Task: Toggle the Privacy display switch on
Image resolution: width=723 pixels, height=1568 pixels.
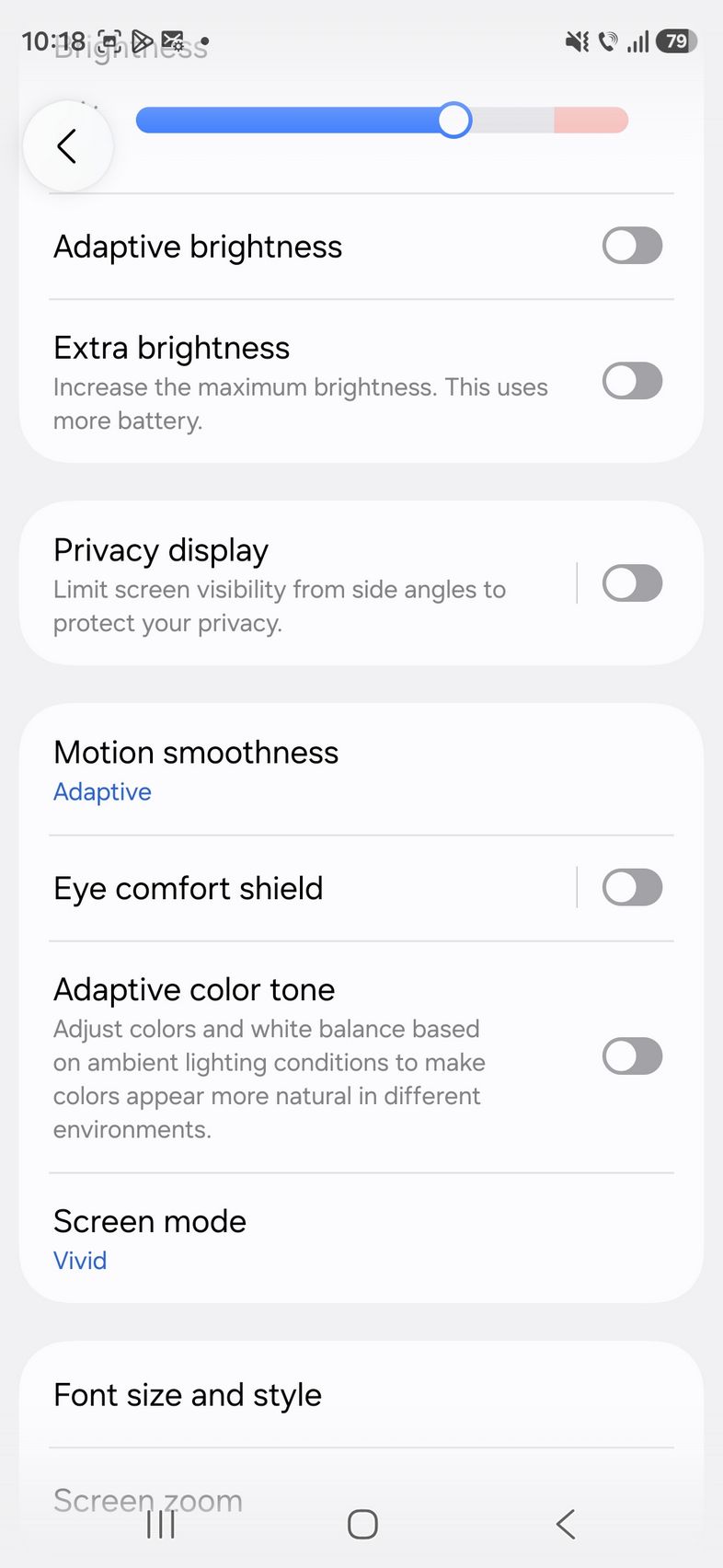Action: point(632,583)
